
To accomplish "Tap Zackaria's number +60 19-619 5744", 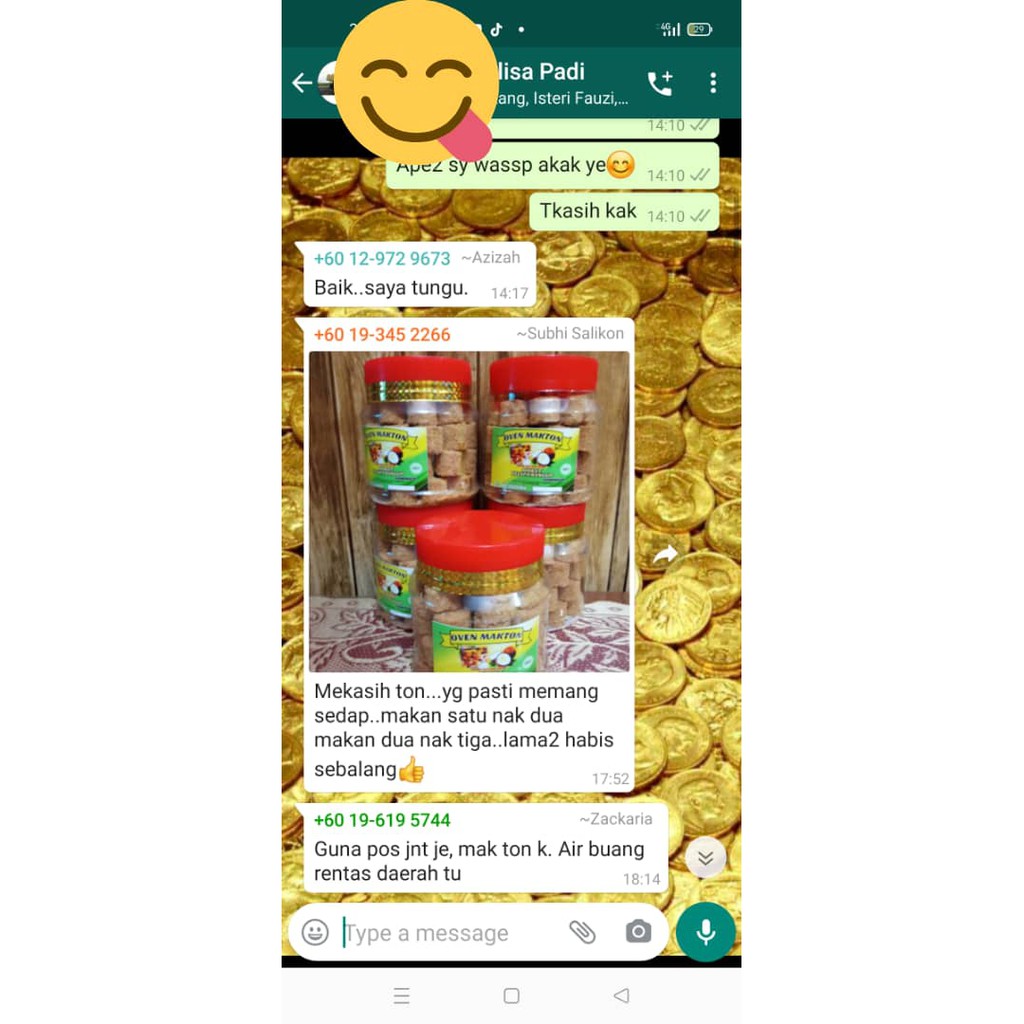I will coord(382,820).
